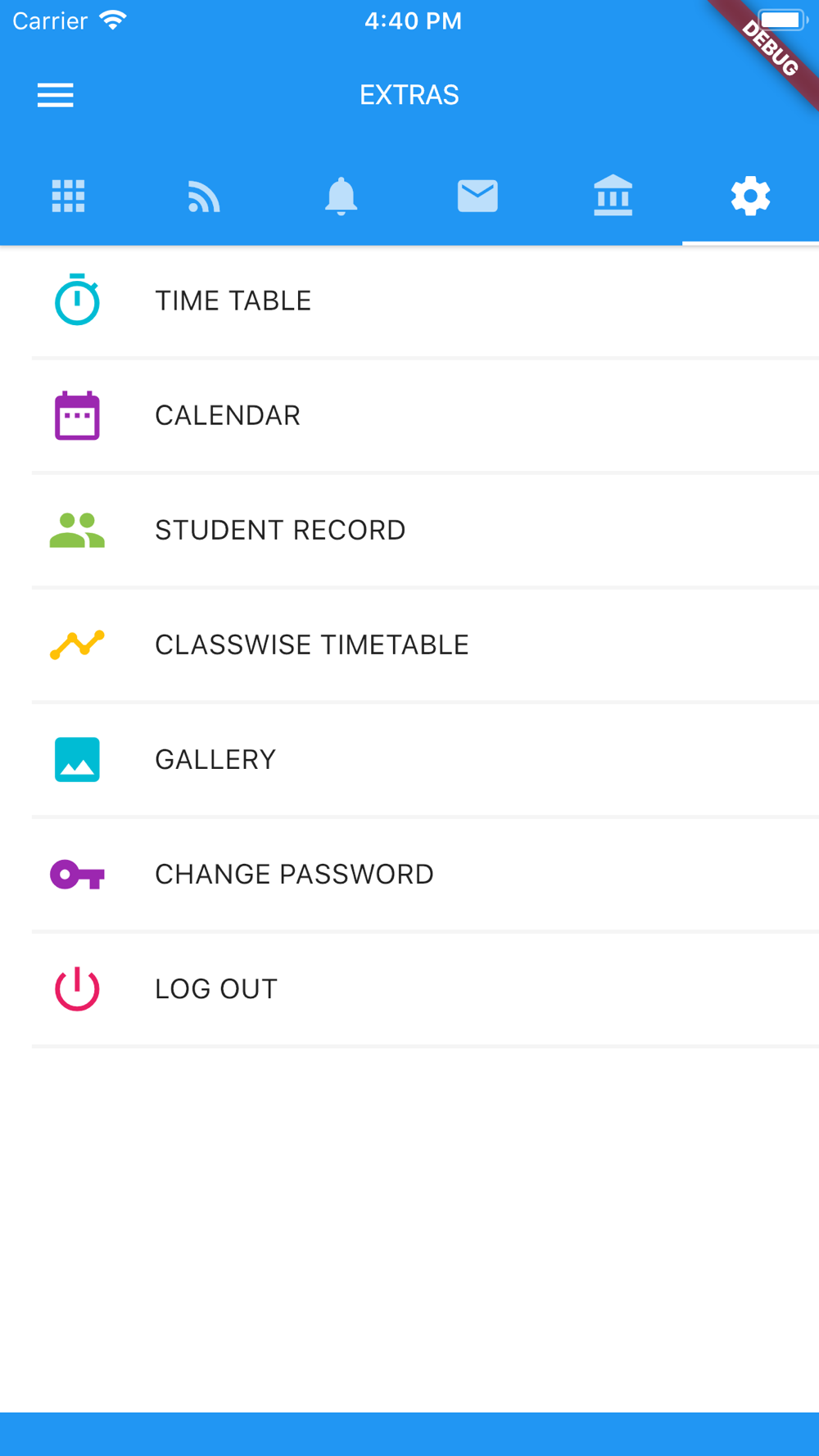This screenshot has height=1456, width=819.
Task: Switch to the institution building tab
Action: [613, 197]
